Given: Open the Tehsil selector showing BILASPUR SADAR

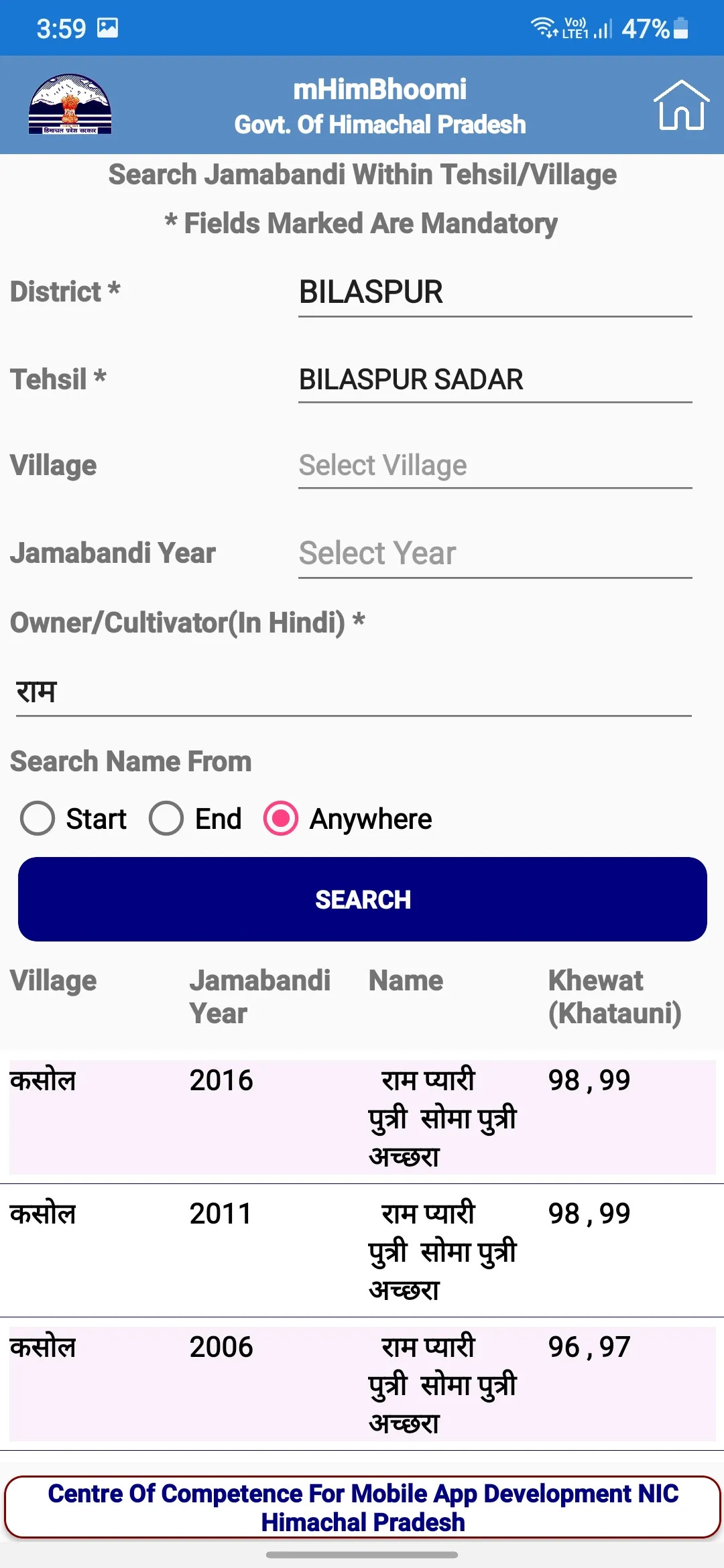Looking at the screenshot, I should pyautogui.click(x=494, y=379).
